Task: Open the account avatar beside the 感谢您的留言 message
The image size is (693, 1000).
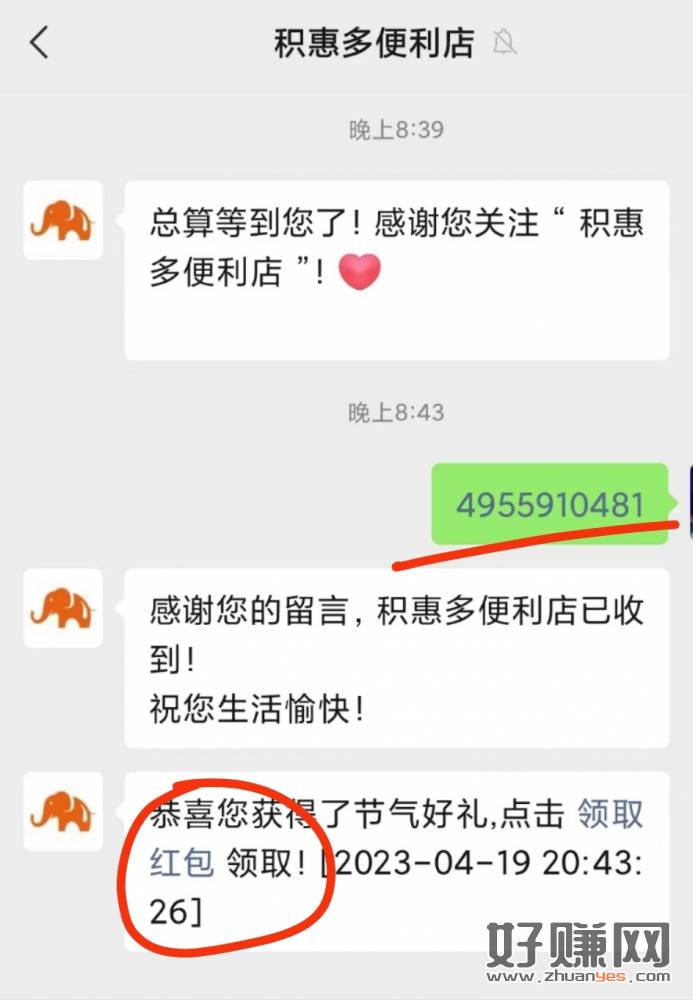Action: point(62,608)
